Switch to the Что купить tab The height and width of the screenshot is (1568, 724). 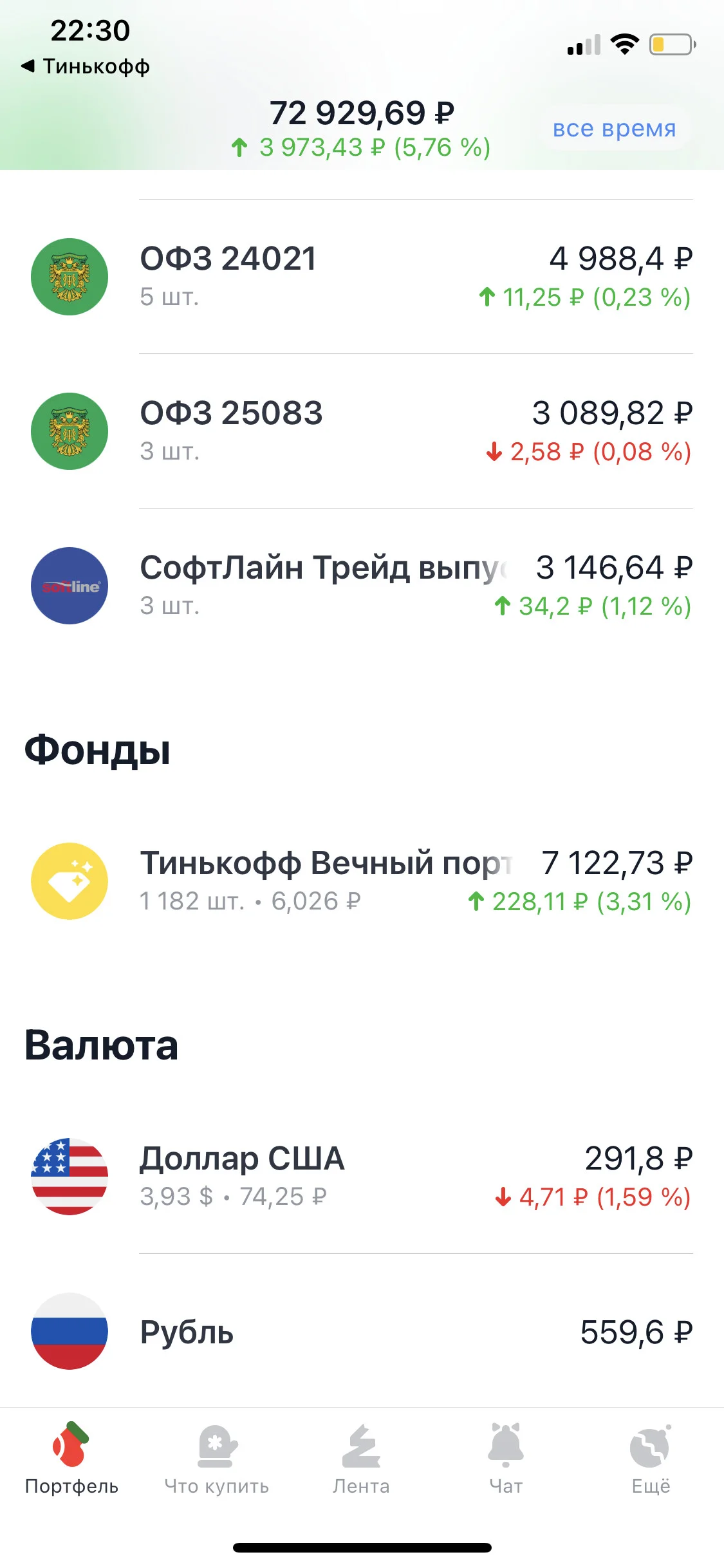tap(217, 1459)
